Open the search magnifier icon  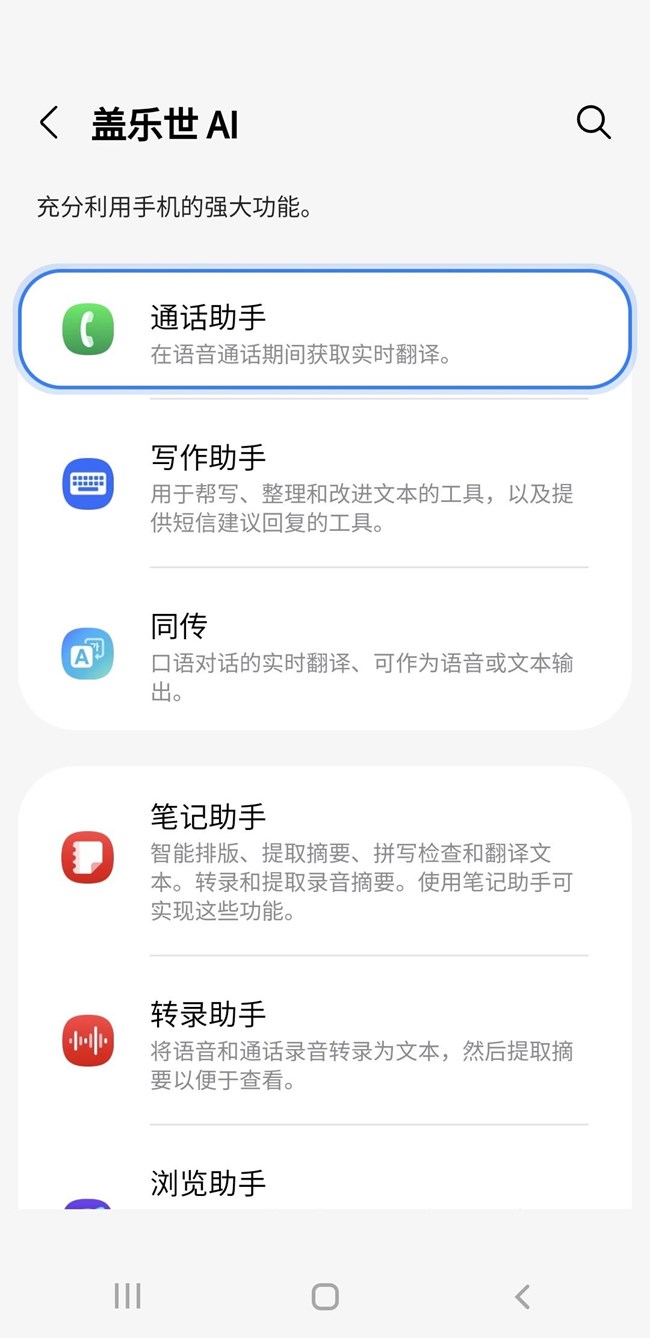point(593,123)
